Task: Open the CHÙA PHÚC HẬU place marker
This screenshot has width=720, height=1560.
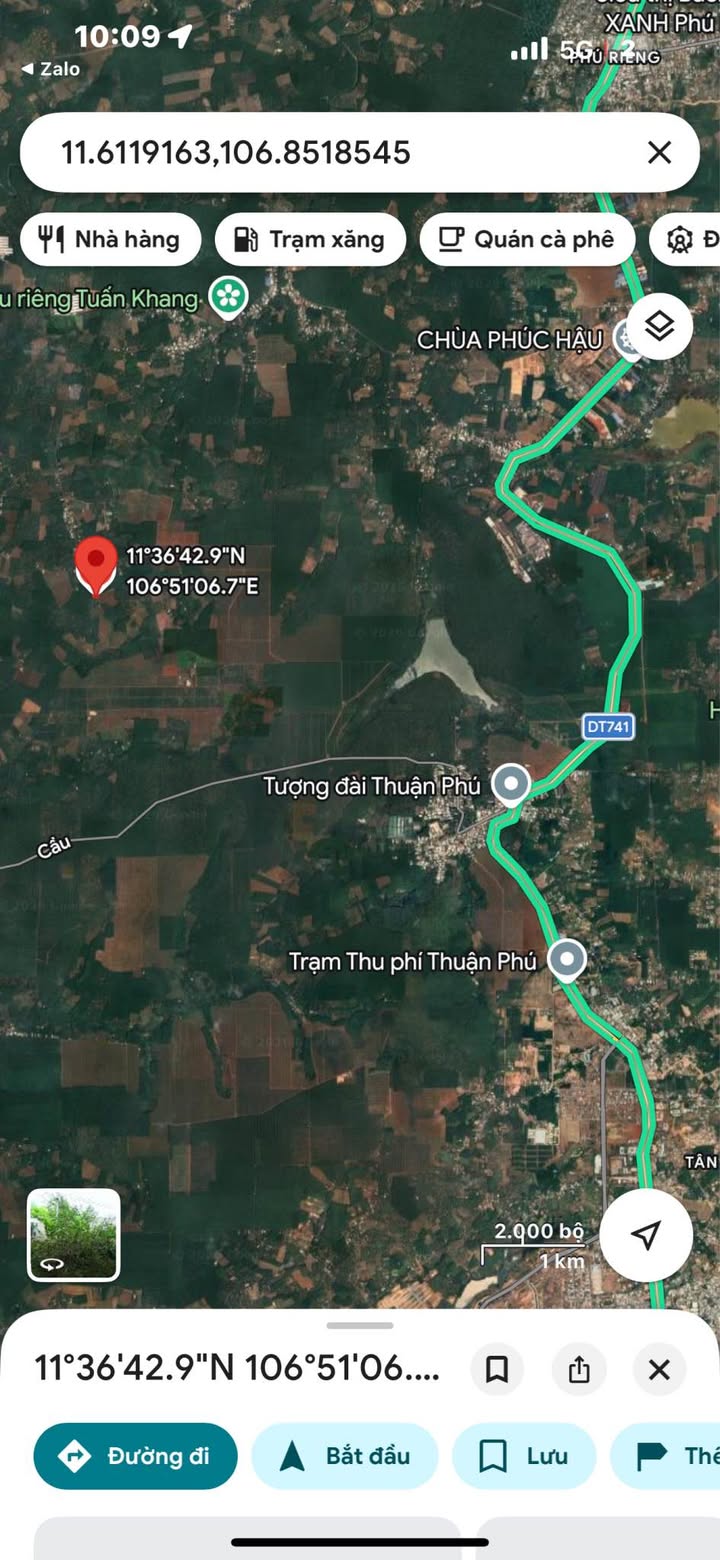Action: click(629, 341)
